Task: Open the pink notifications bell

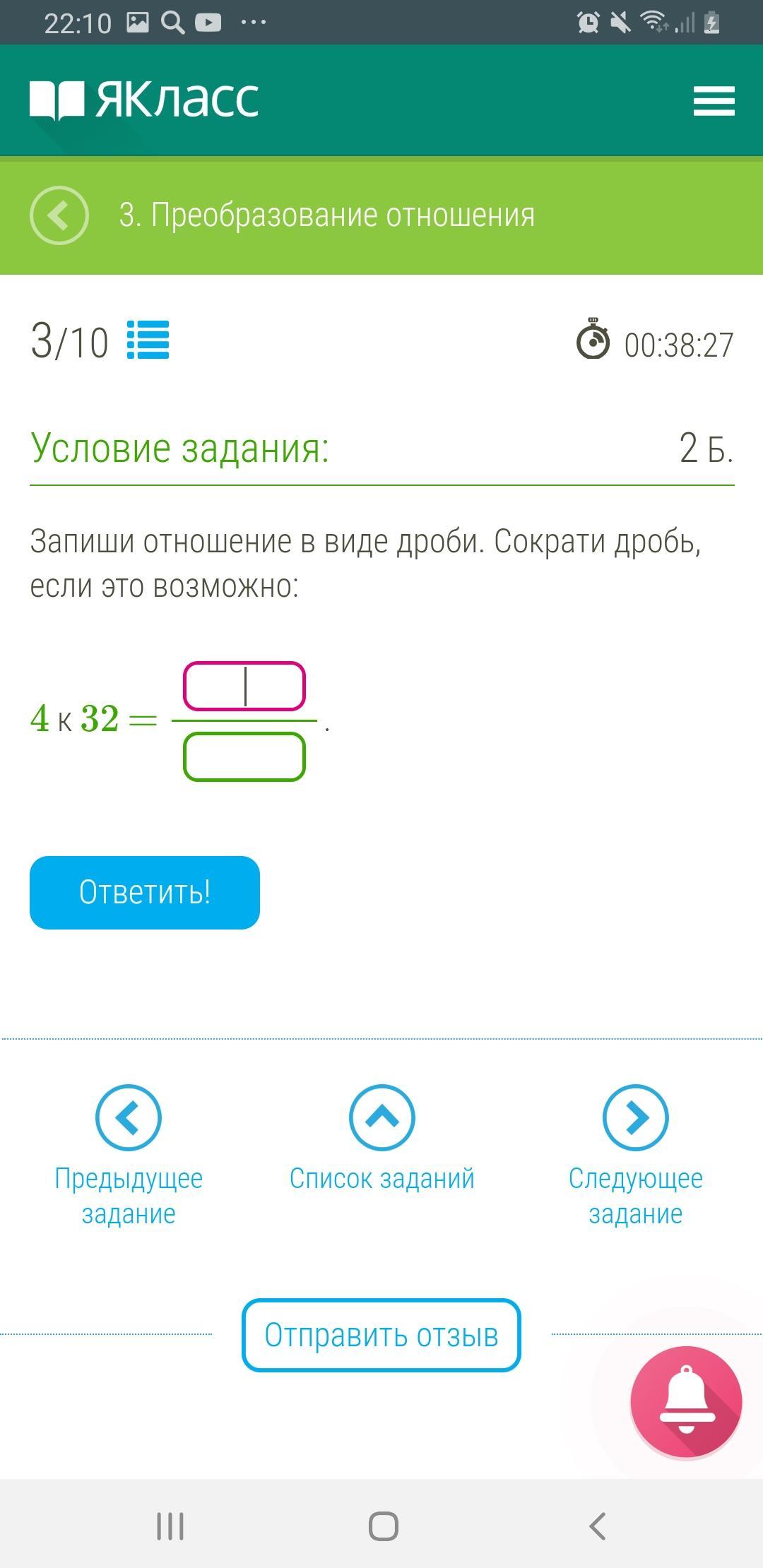Action: point(686,1401)
